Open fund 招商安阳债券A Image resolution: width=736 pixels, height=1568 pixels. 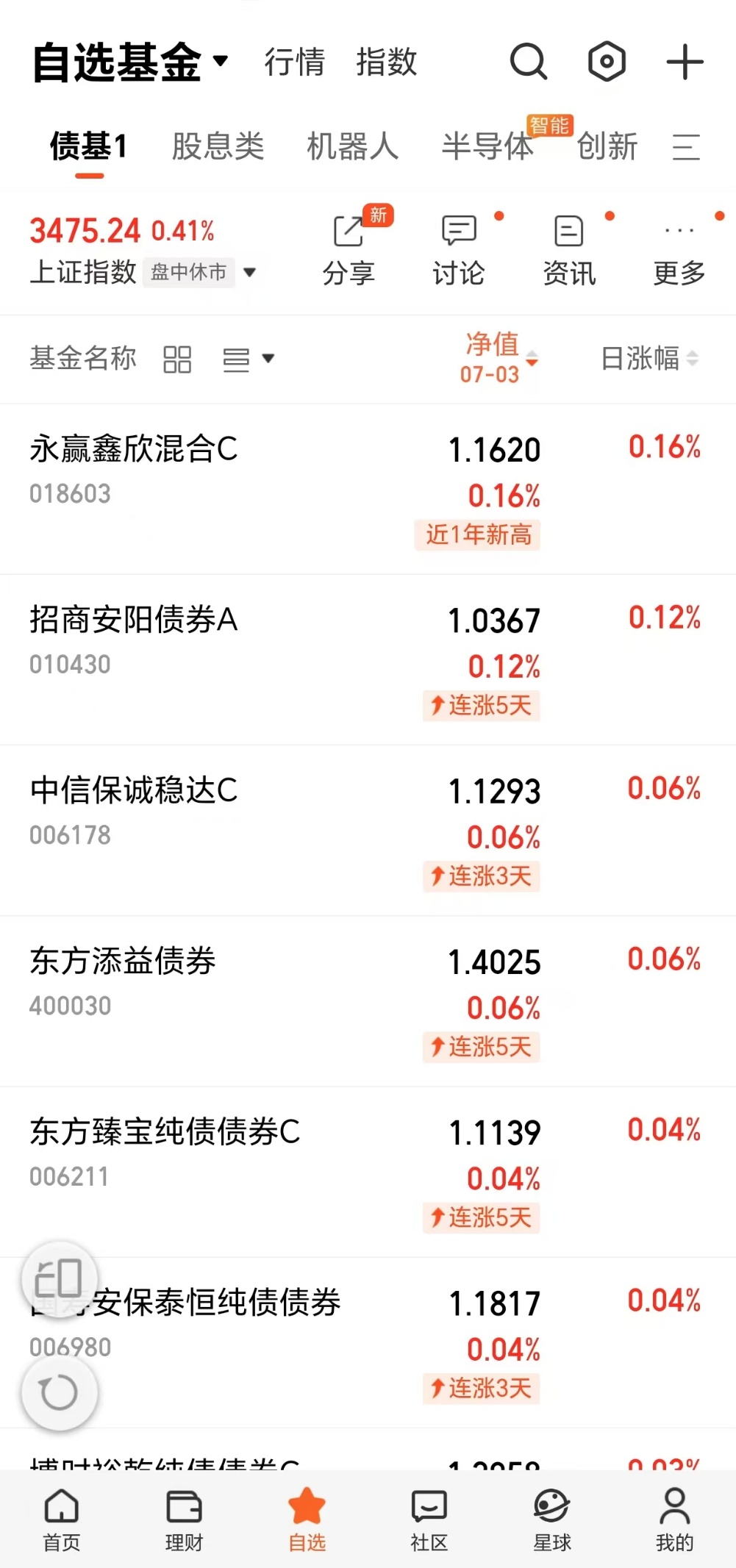368,660
